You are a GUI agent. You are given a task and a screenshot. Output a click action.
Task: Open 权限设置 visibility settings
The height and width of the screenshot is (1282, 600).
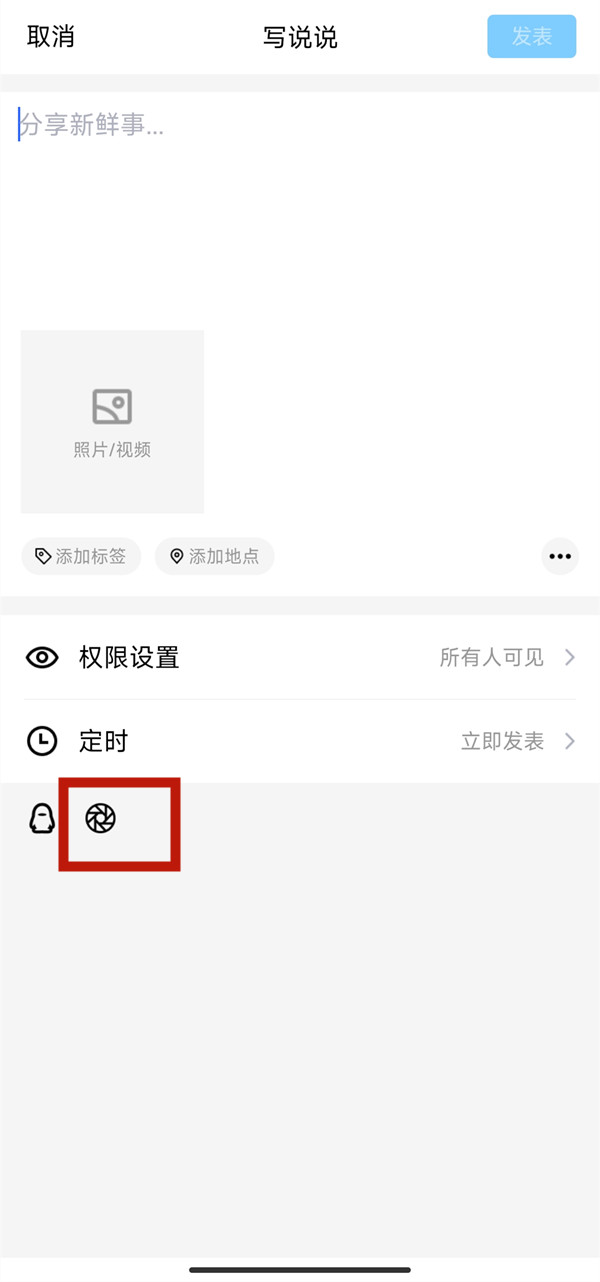pyautogui.click(x=300, y=657)
